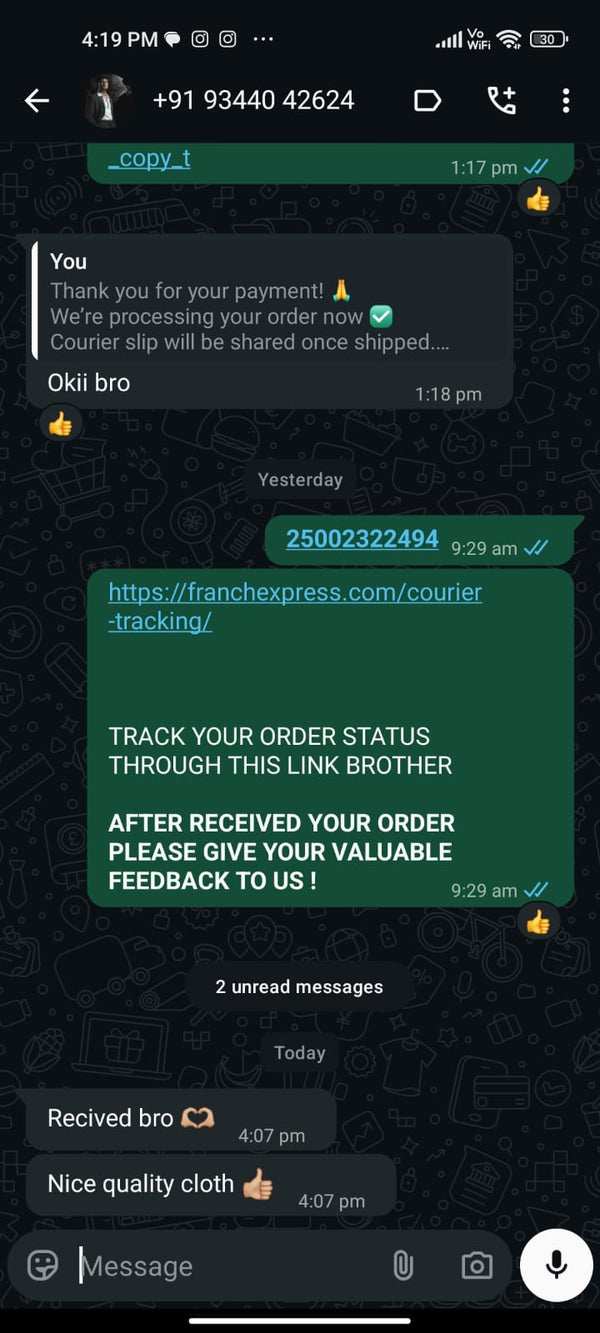Open contact profile for +91 93440 42624
Image resolution: width=600 pixels, height=1333 pixels.
253,100
